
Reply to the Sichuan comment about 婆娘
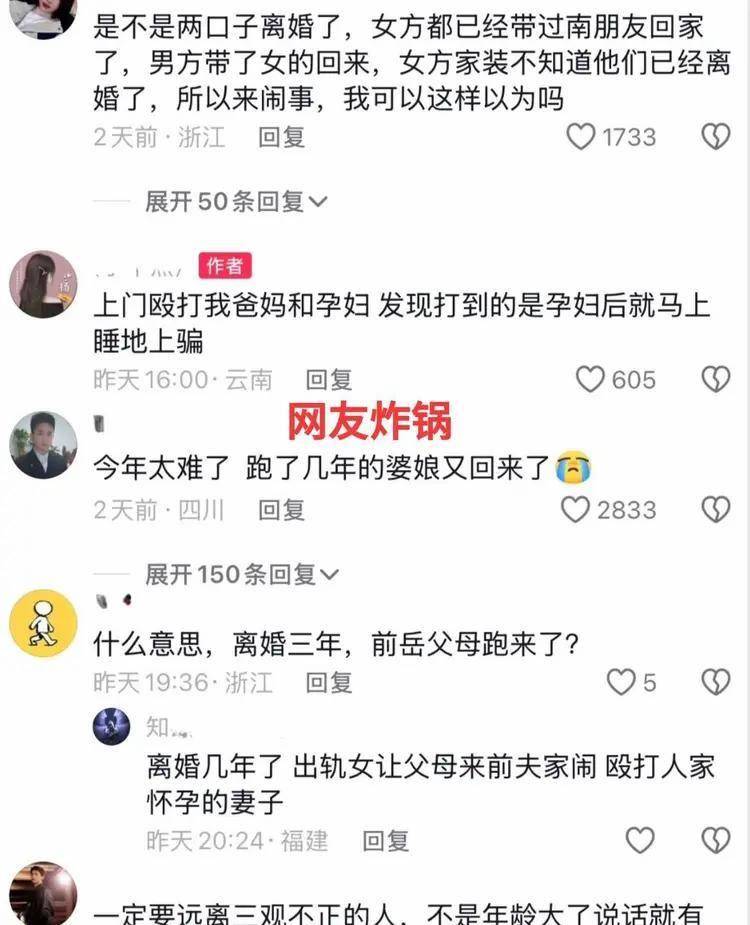point(281,510)
